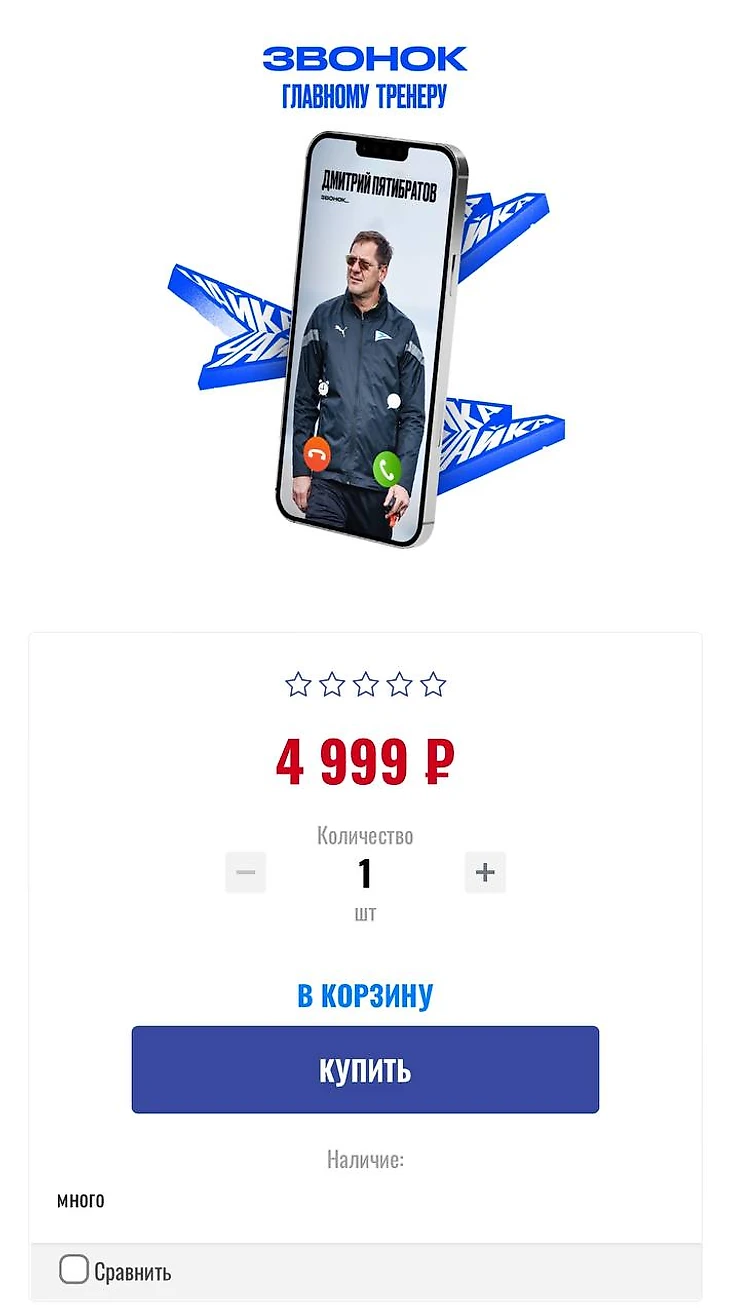730x1314 pixels.
Task: Increase quantity with the plus button
Action: 485,872
